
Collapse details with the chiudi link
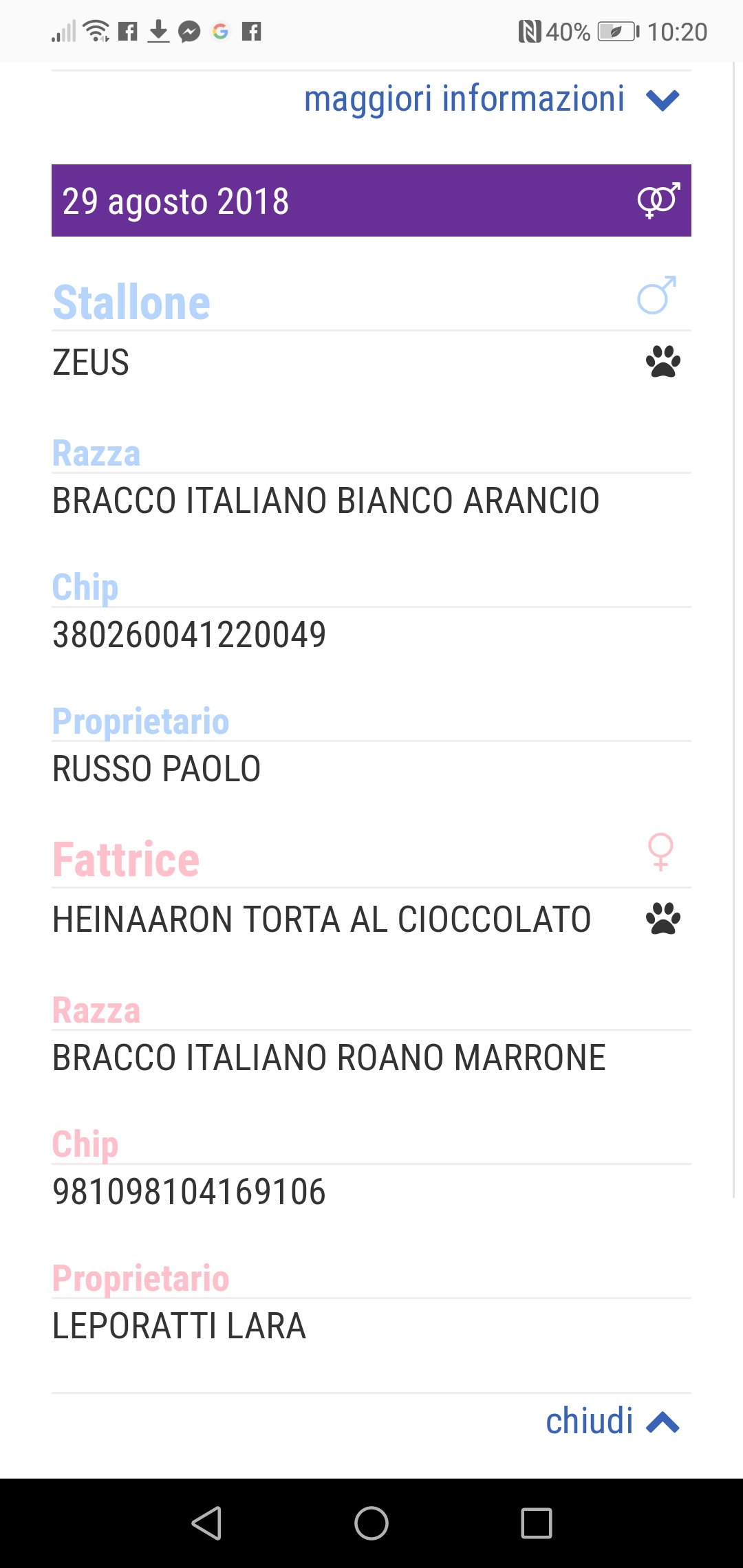[x=612, y=1421]
